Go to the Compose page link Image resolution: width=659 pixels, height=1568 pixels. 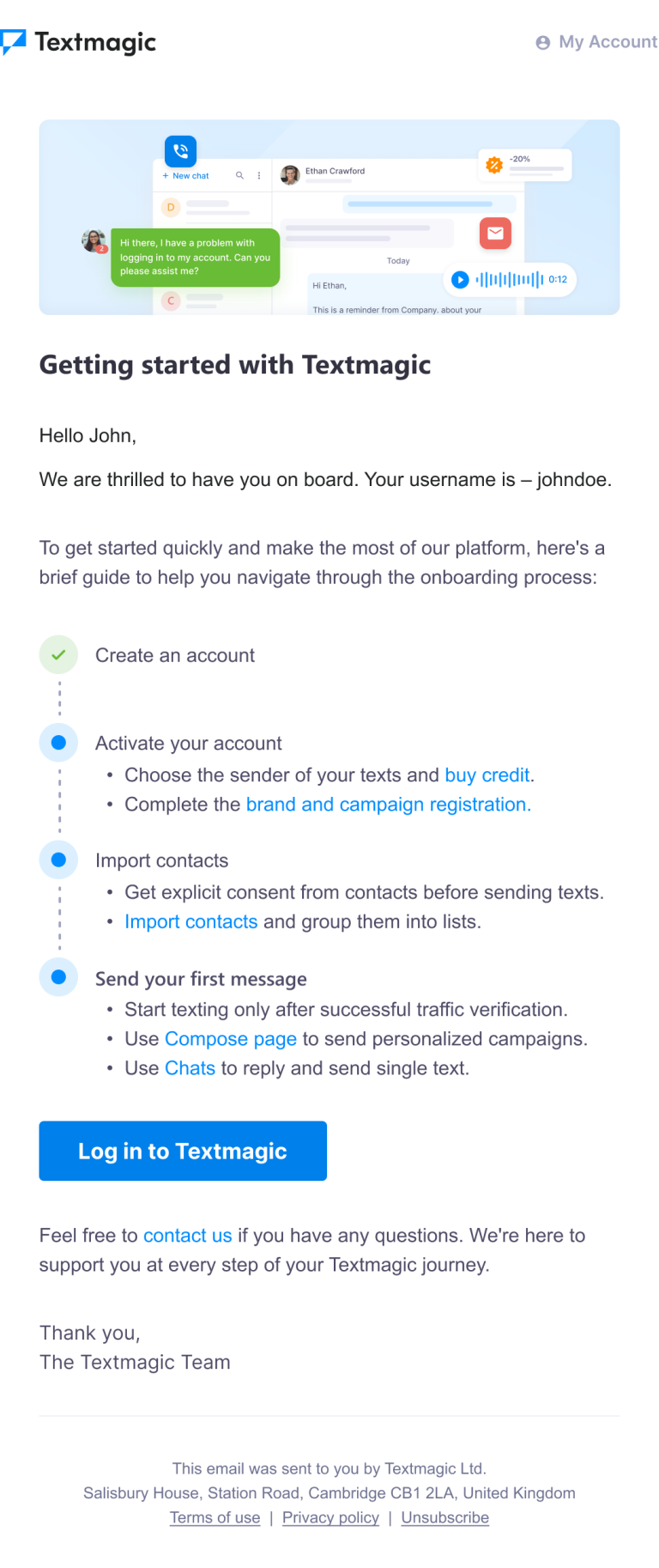[230, 1039]
